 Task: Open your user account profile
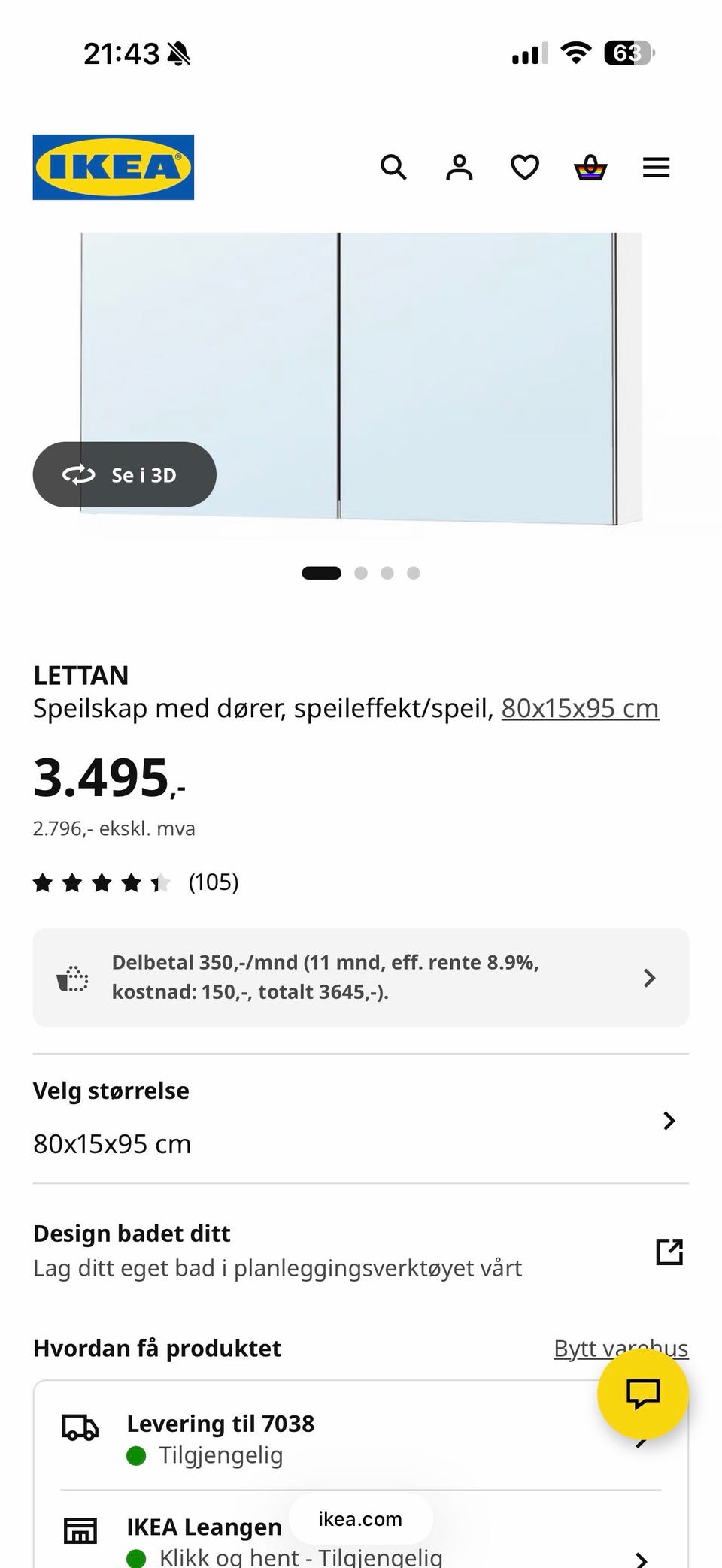pos(459,168)
